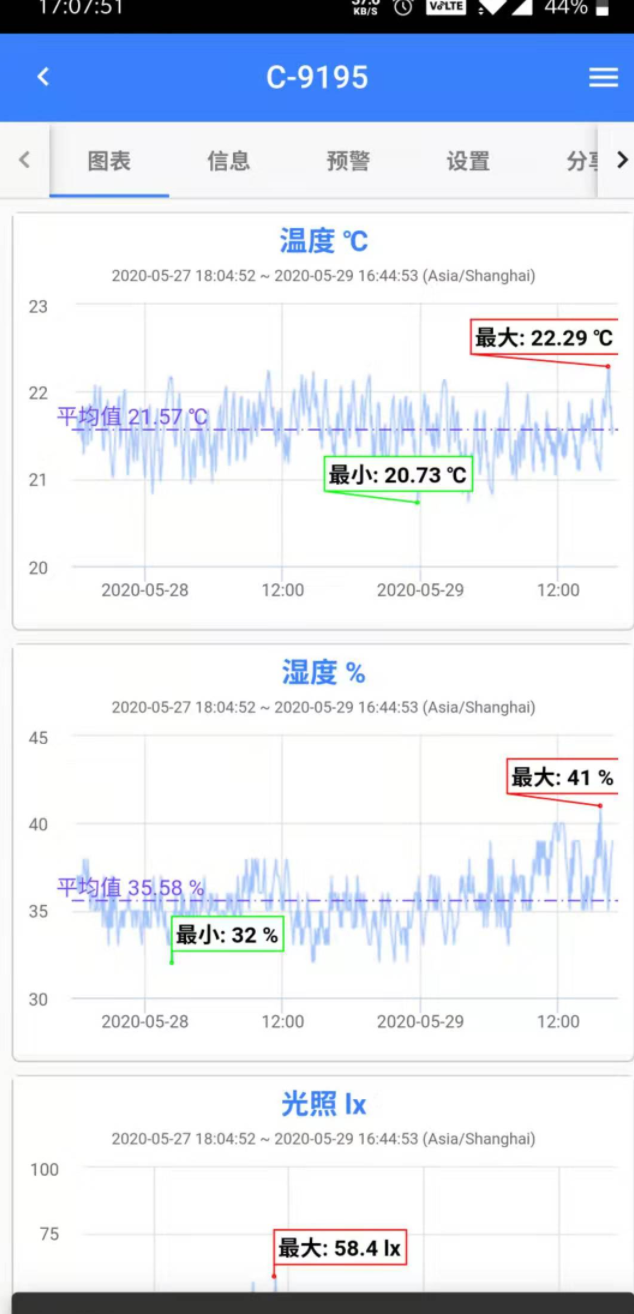Open the 设置 tab
This screenshot has height=1314, width=634.
click(x=467, y=161)
